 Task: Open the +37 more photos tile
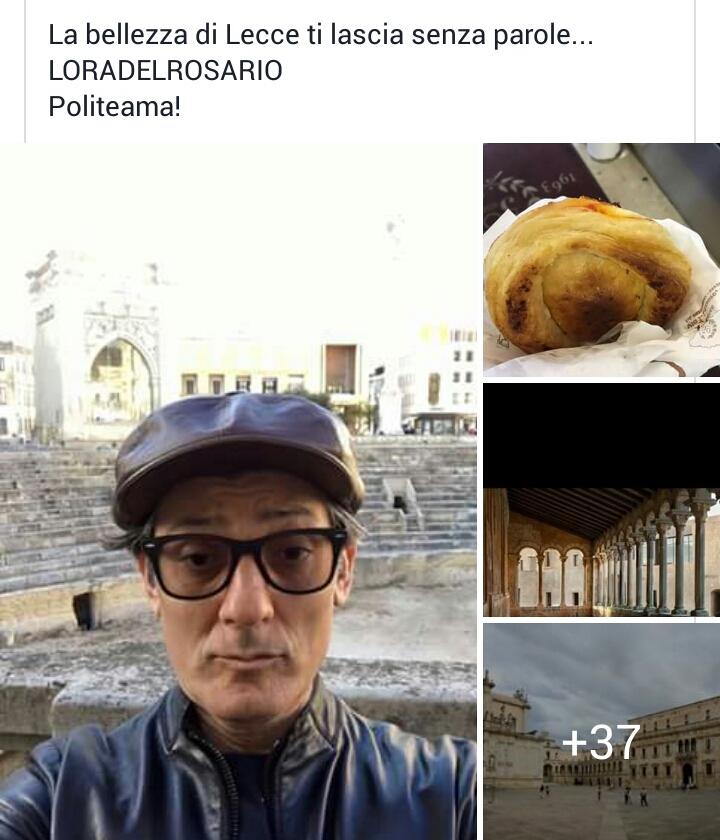[600, 732]
